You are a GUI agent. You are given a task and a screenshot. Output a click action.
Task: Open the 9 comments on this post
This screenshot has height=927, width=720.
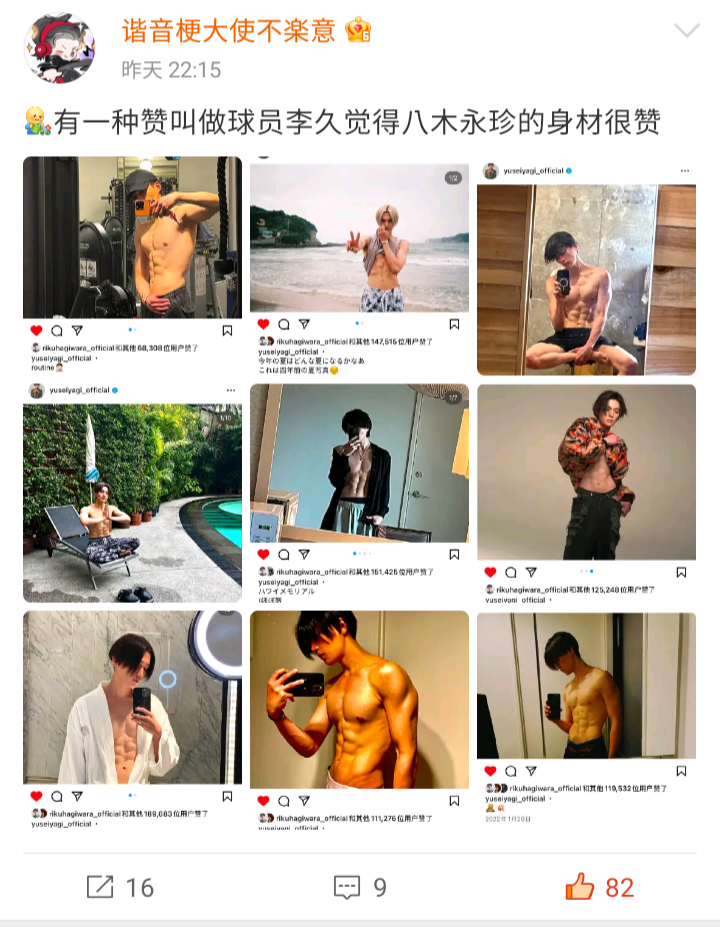360,886
